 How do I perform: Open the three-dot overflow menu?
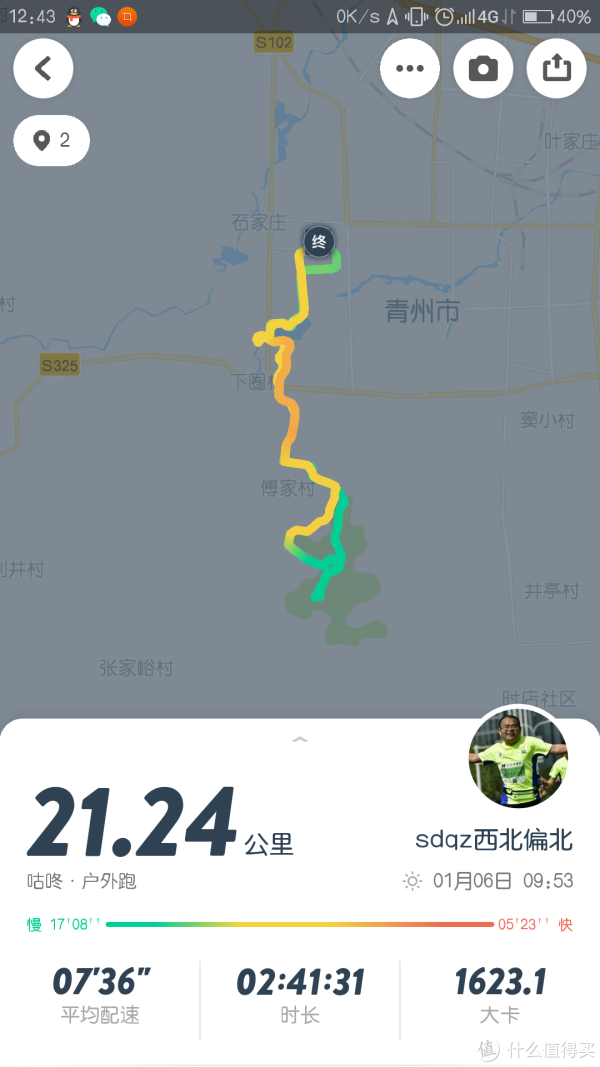click(410, 68)
